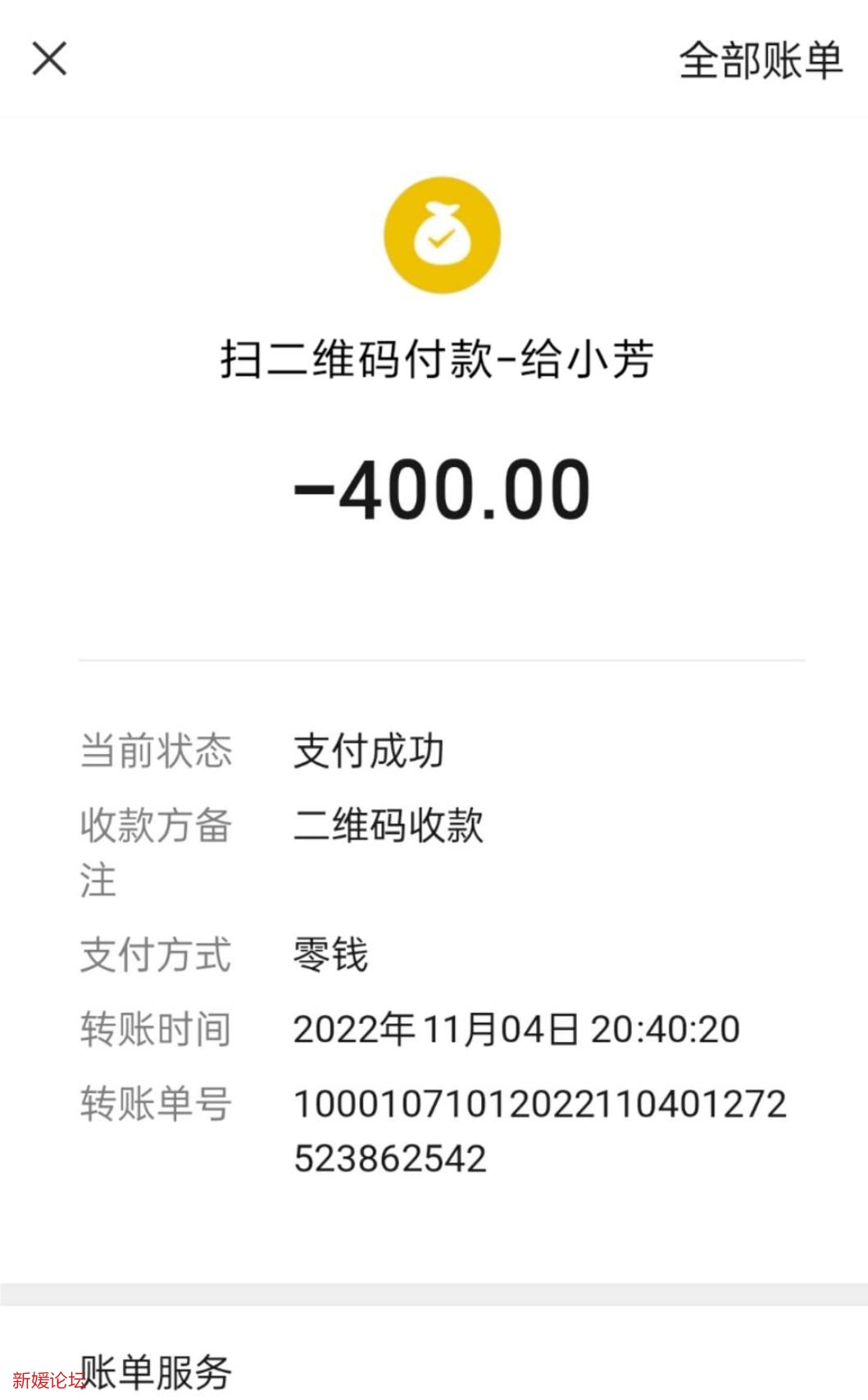
Task: Open 全部账单 all bills
Action: coord(760,61)
